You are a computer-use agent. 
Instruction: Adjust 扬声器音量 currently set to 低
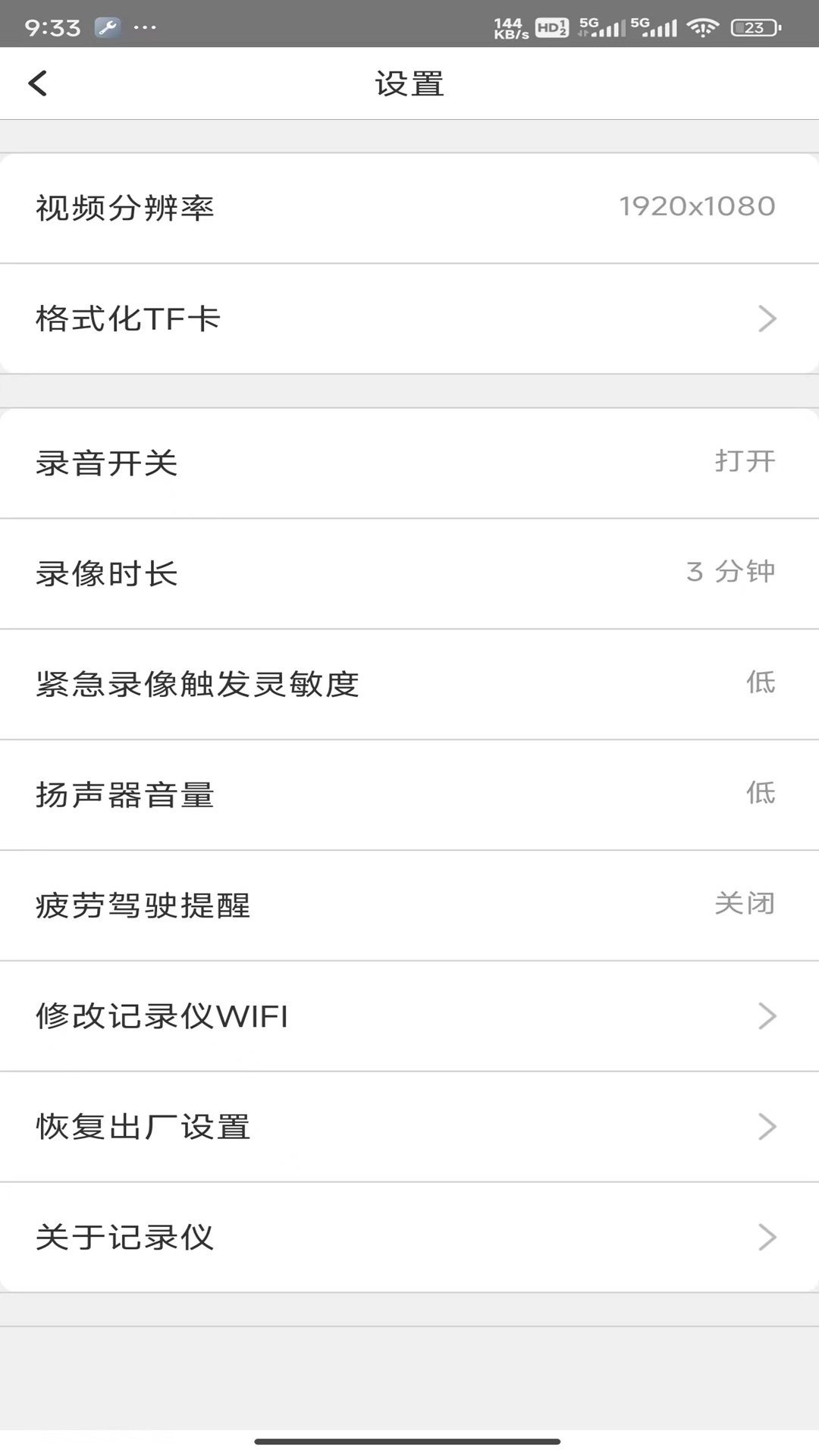409,795
